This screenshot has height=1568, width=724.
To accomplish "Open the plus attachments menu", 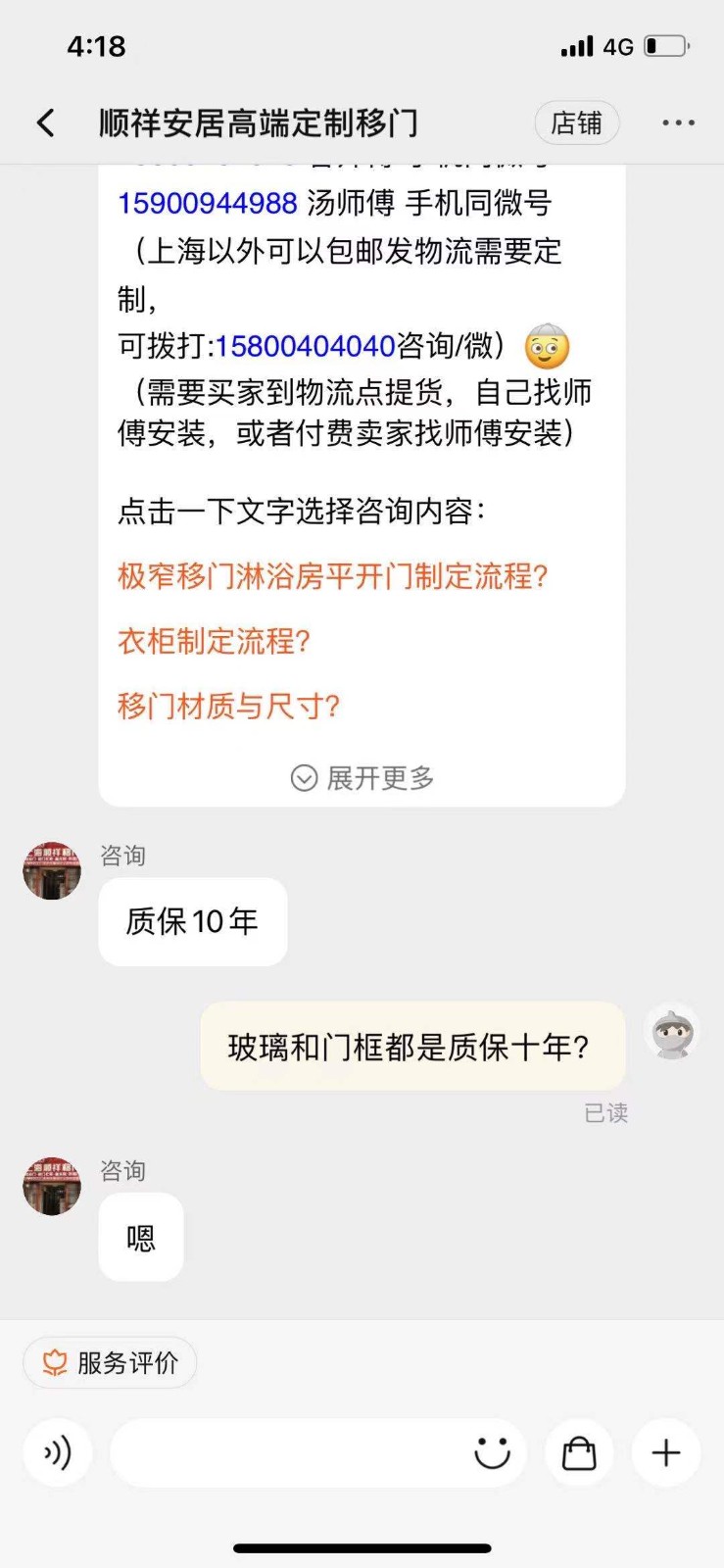I will pos(666,1452).
